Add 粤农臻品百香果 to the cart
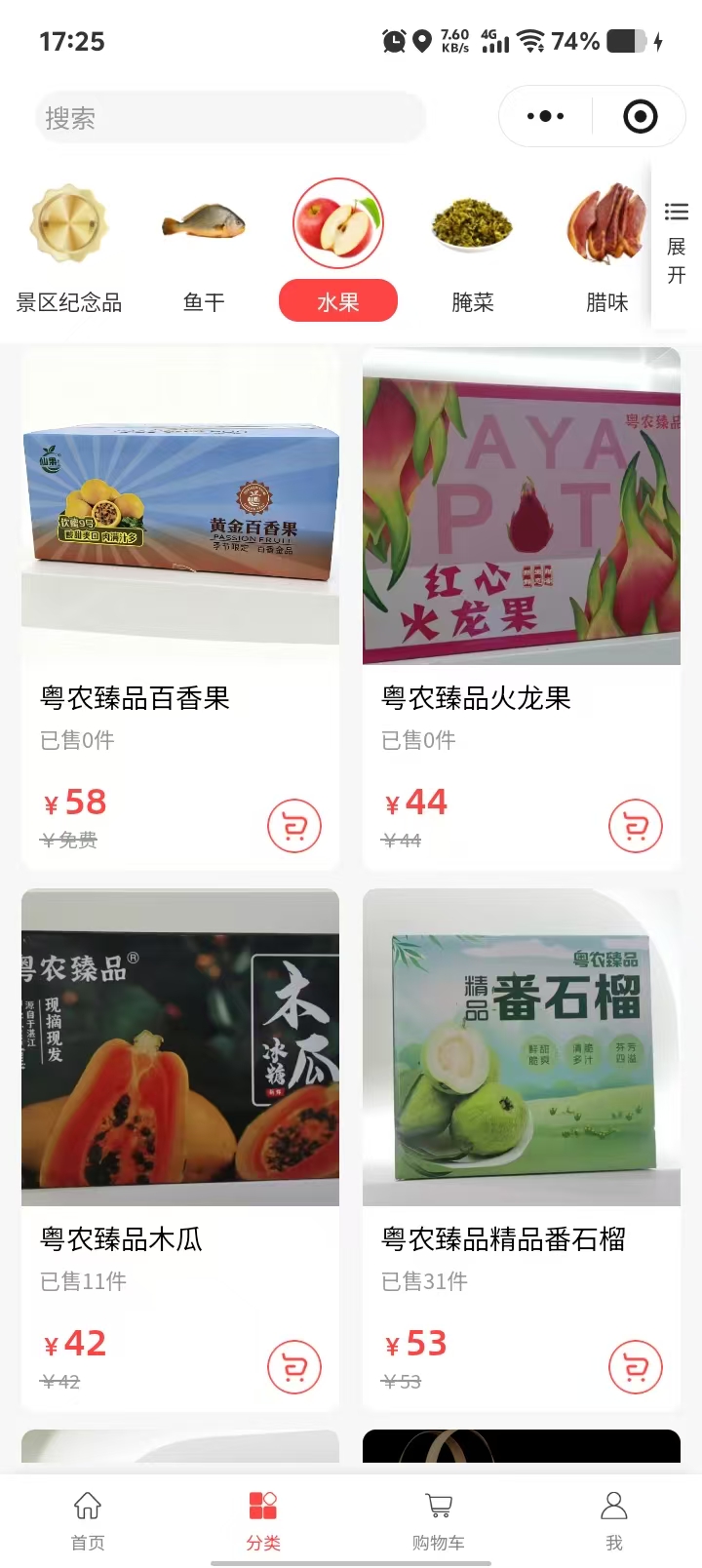Viewport: 702px width, 1568px height. click(x=294, y=827)
